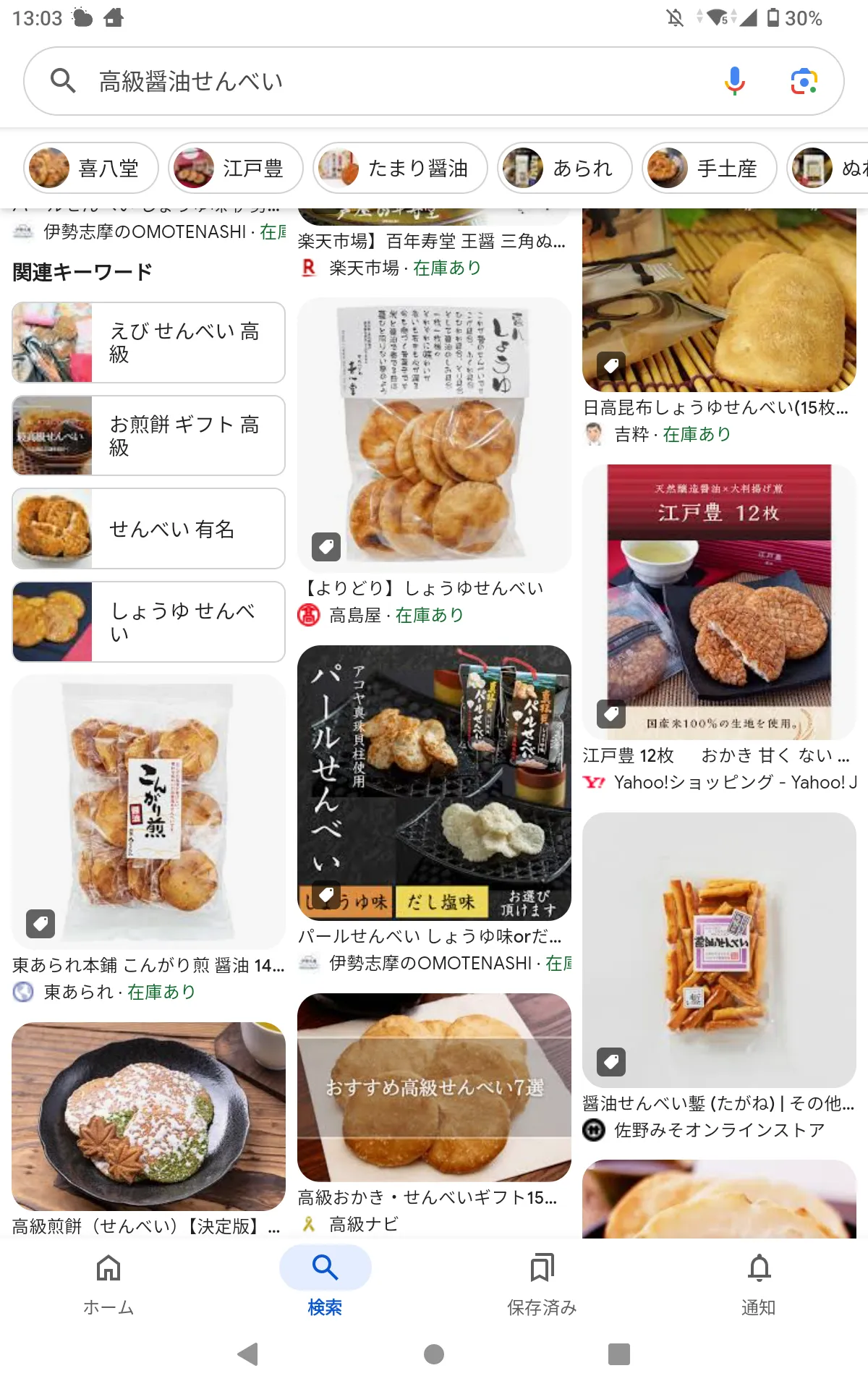The height and width of the screenshot is (1389, 868).
Task: Switch to the 保存済み tab
Action: coord(542,1283)
